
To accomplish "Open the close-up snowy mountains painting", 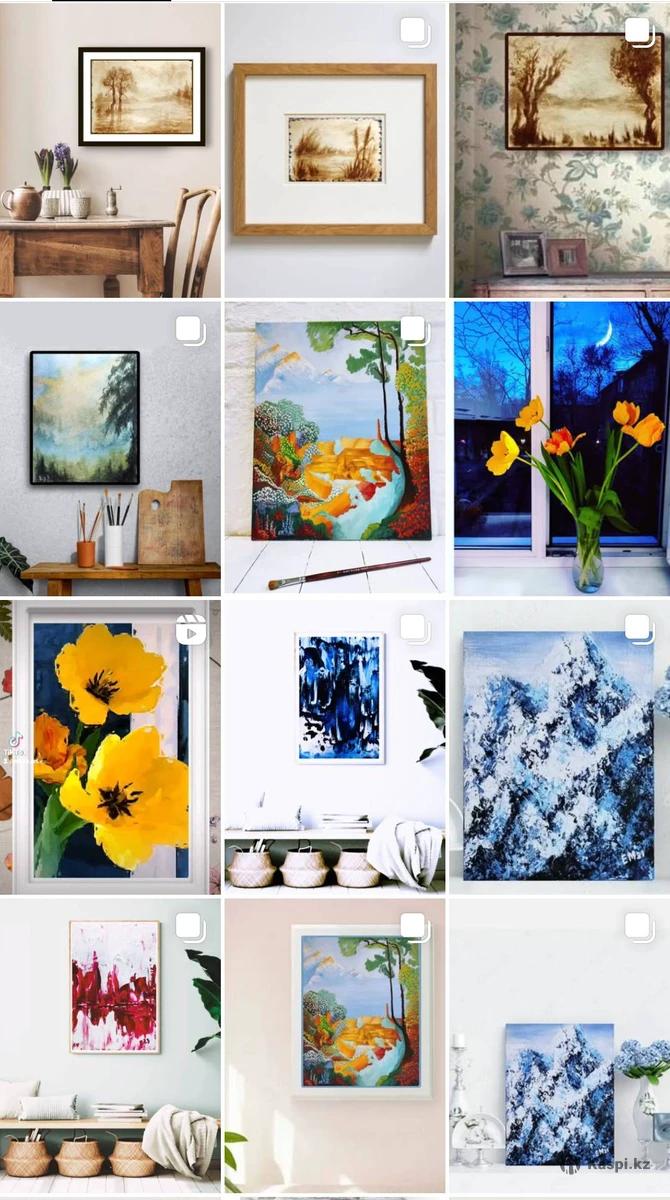I will click(x=562, y=746).
